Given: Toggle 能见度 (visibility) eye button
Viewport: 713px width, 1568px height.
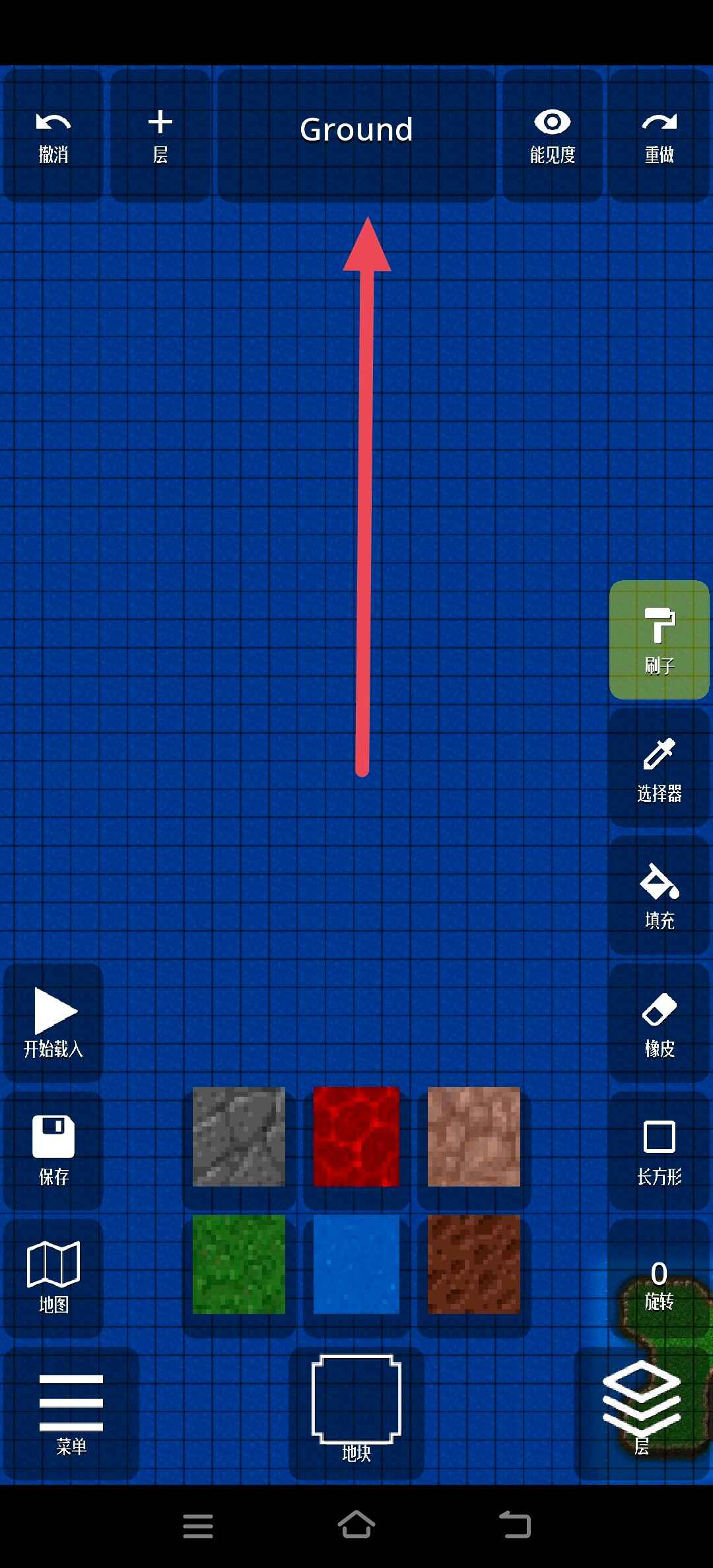Looking at the screenshot, I should (x=552, y=135).
